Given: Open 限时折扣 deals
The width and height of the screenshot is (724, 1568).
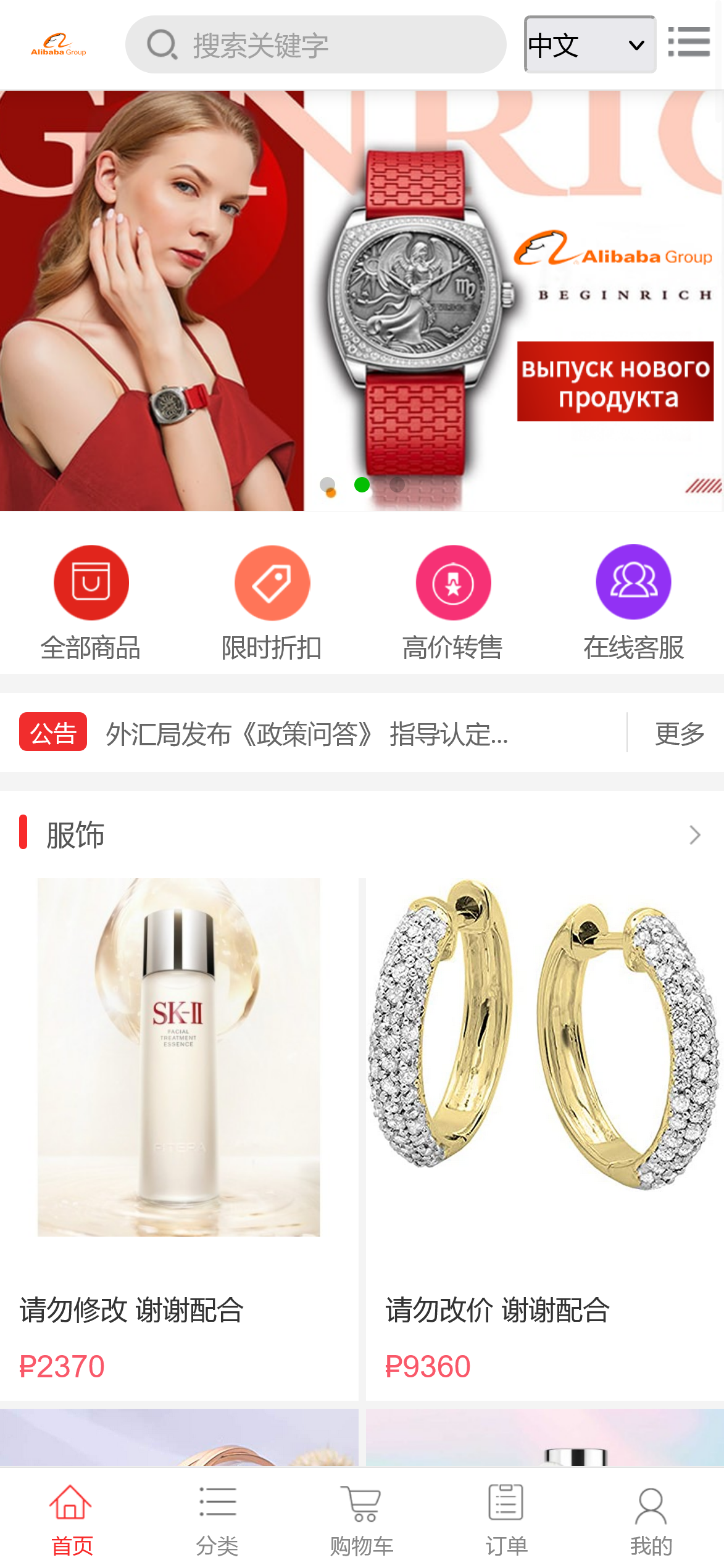Looking at the screenshot, I should 272,602.
